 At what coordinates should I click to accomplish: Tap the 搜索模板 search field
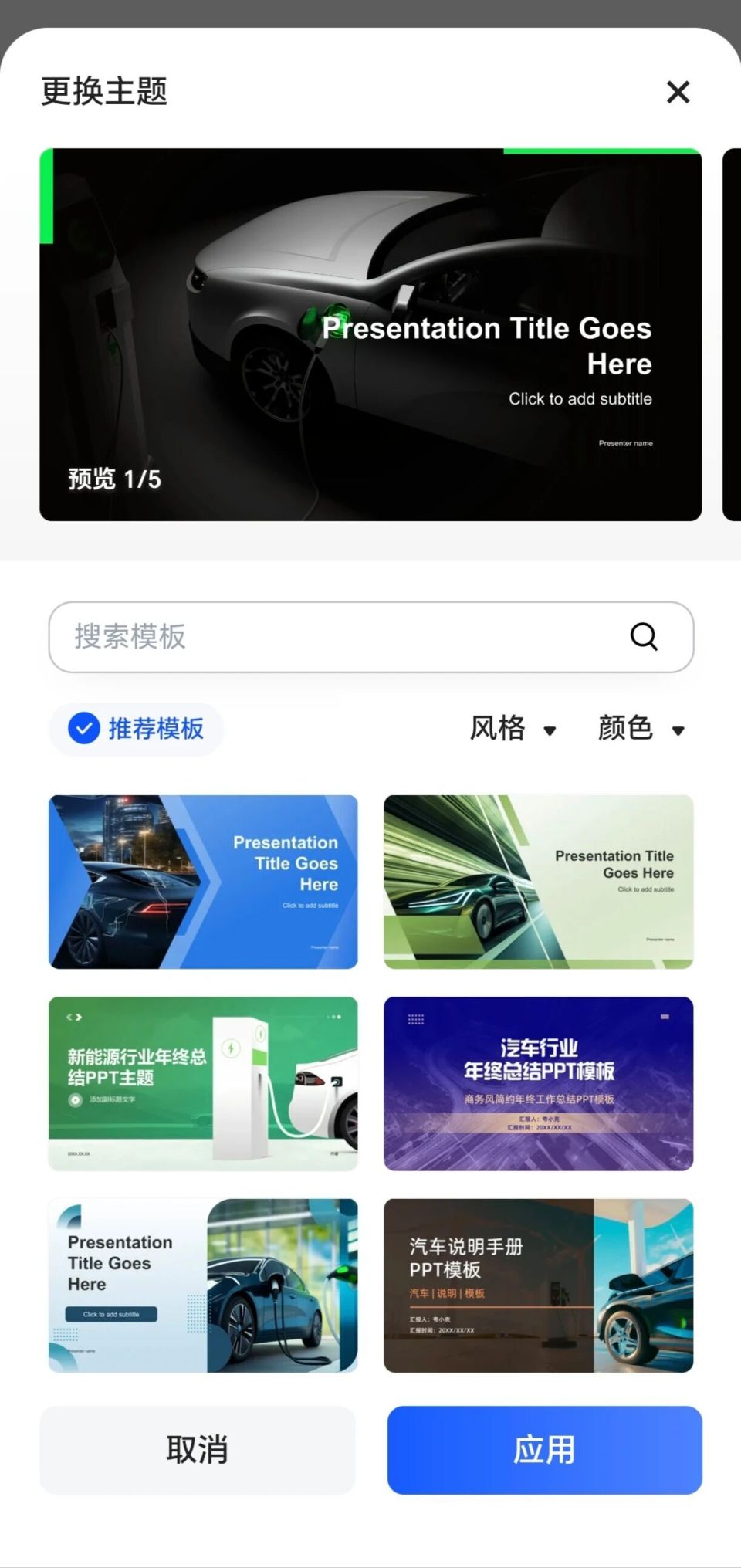click(371, 637)
